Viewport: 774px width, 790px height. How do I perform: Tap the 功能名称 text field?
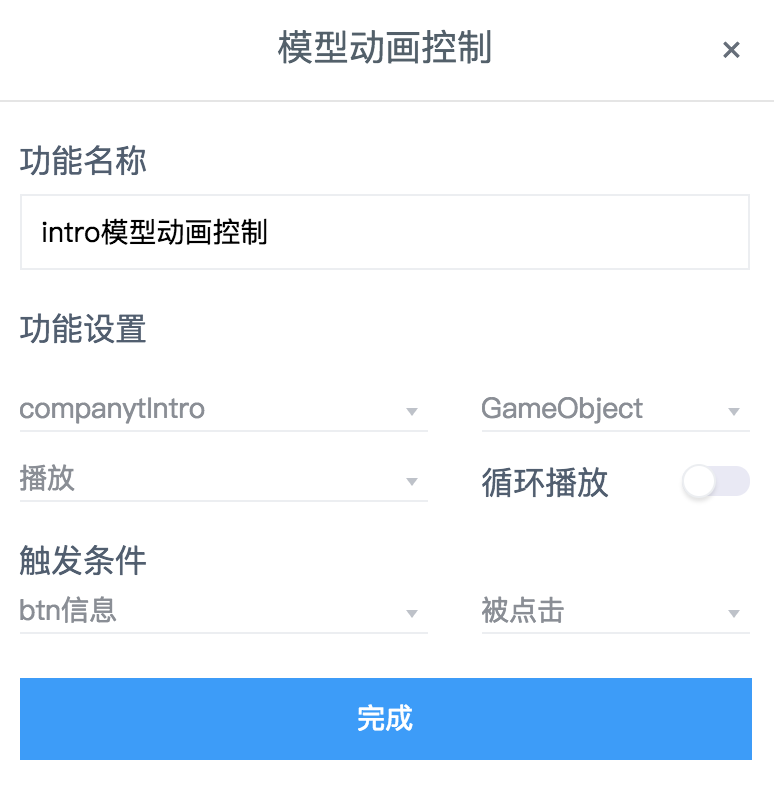384,232
